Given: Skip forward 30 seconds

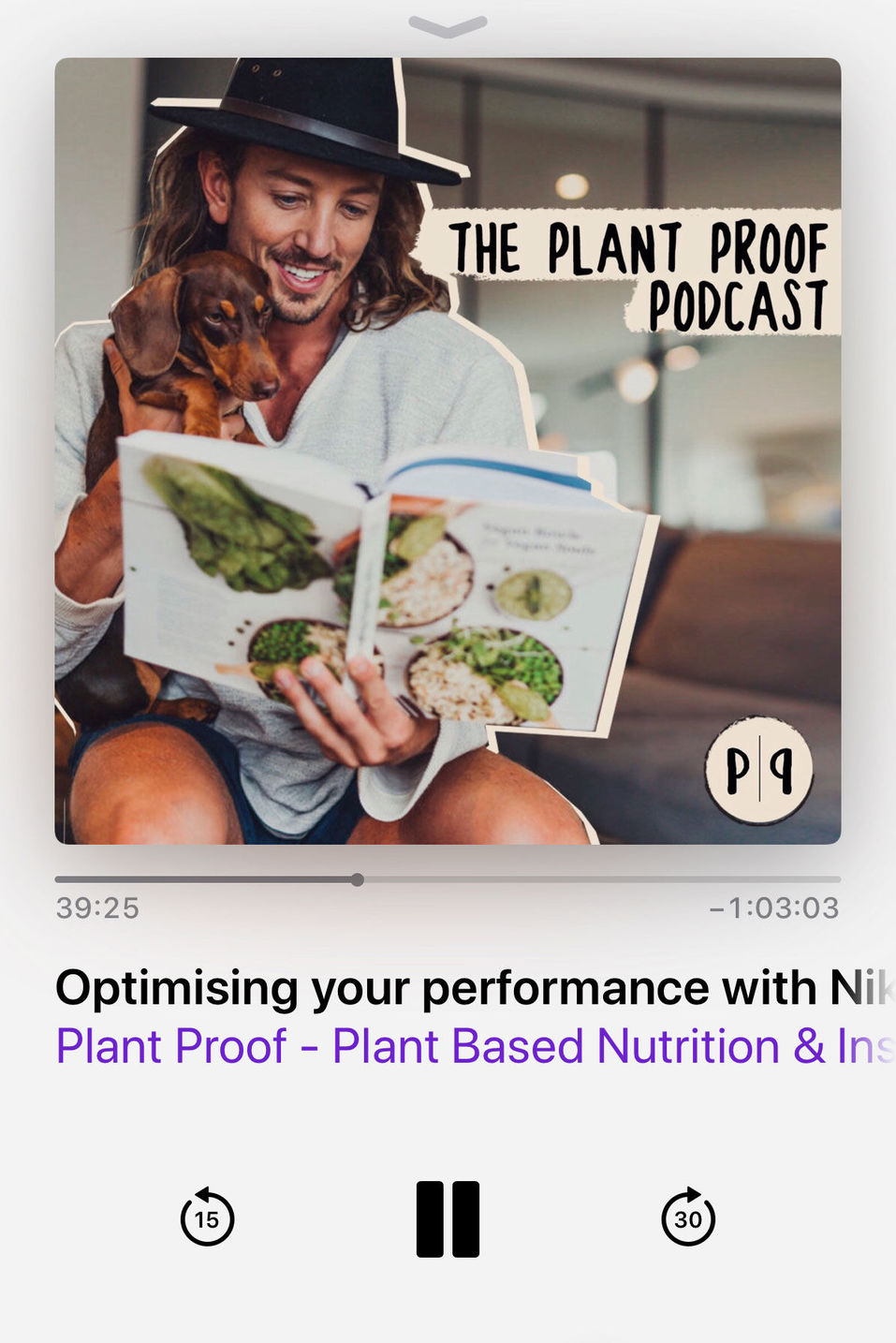Looking at the screenshot, I should 688,1218.
